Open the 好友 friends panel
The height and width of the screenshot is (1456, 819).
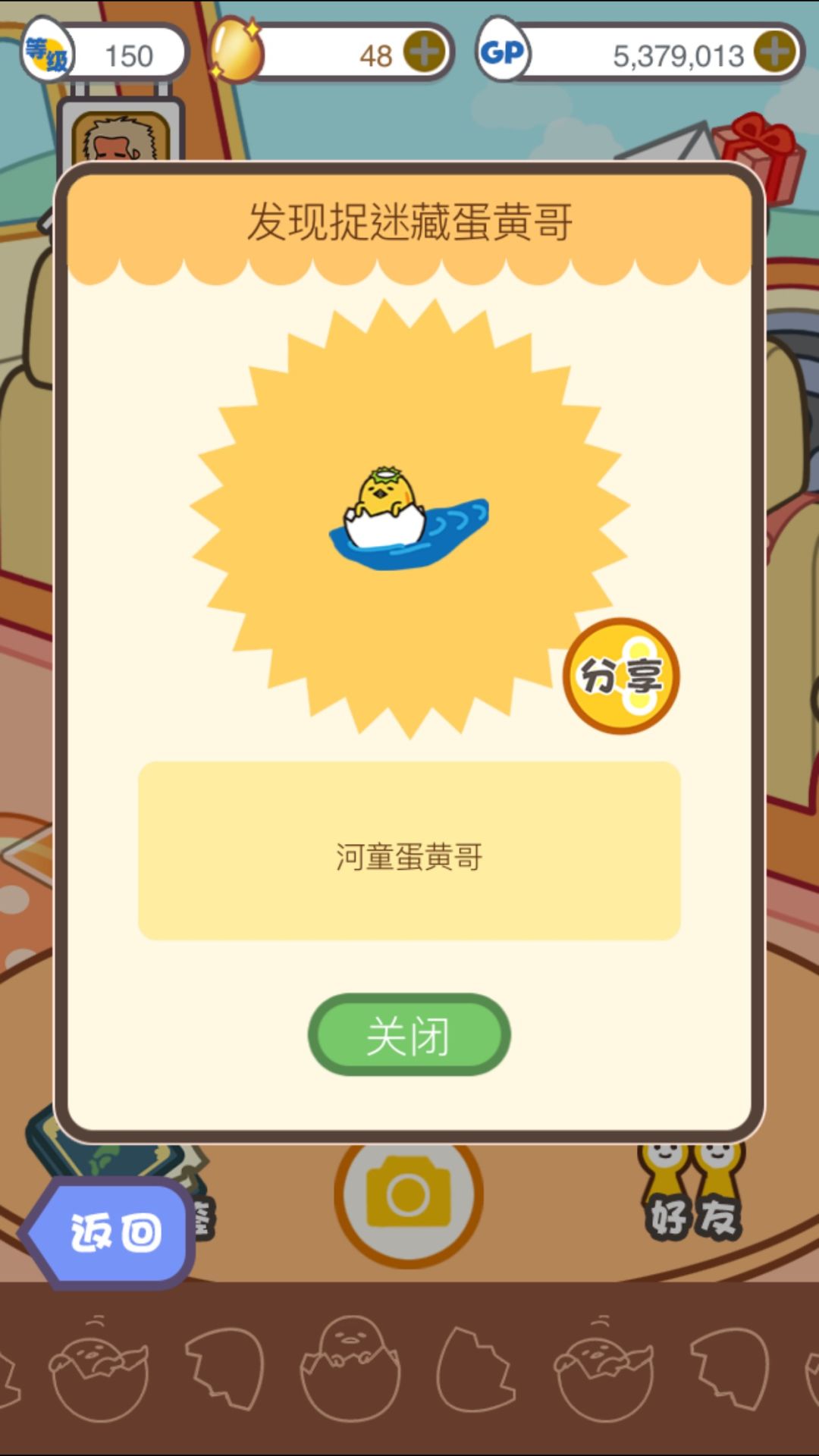pos(694,1206)
